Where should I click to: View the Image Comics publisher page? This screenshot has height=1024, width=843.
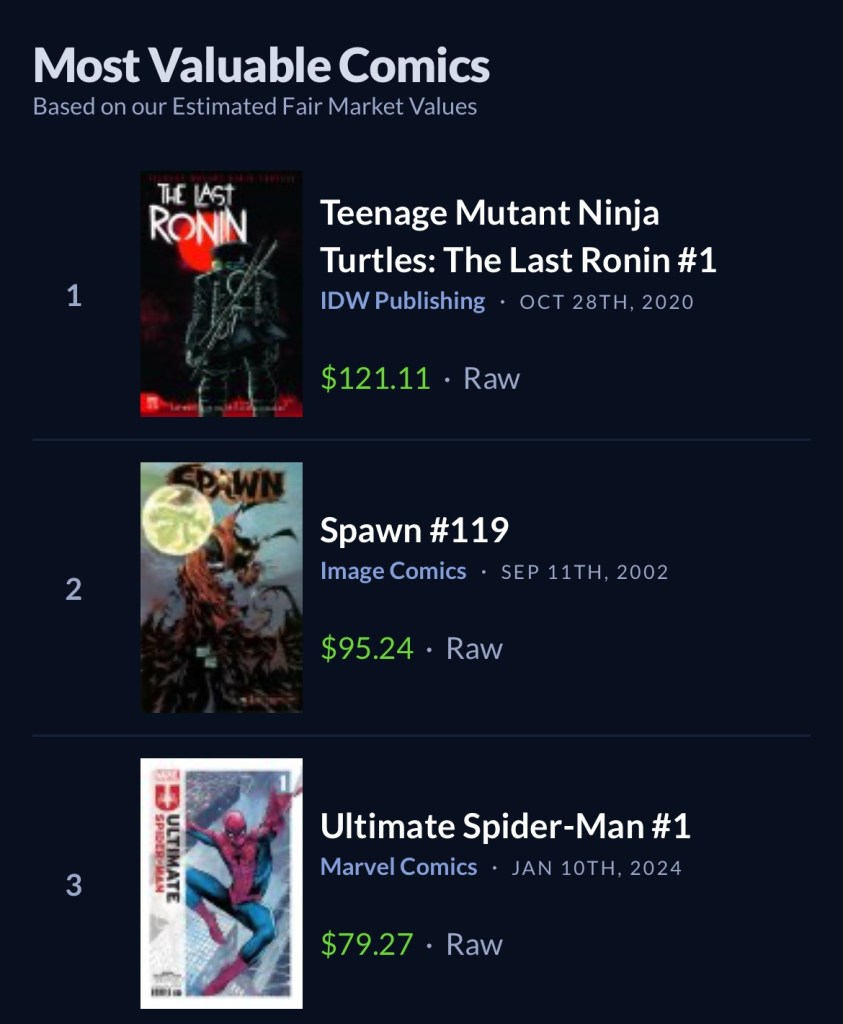tap(393, 572)
